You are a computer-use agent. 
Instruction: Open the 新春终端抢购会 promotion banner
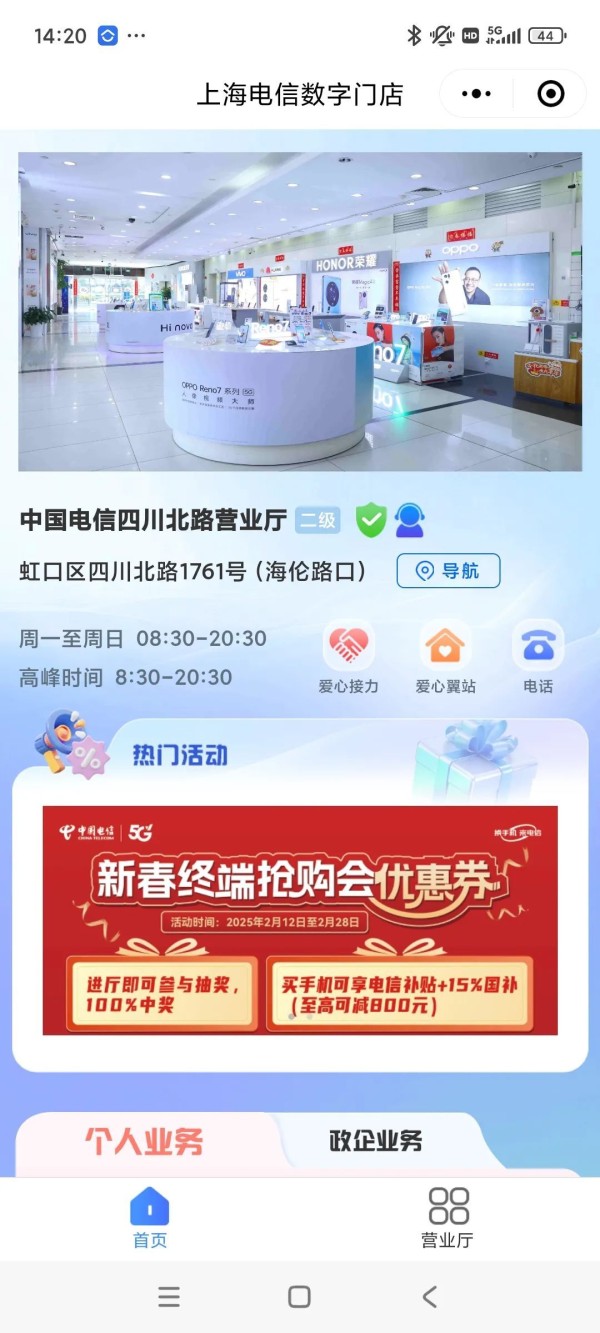(x=300, y=920)
